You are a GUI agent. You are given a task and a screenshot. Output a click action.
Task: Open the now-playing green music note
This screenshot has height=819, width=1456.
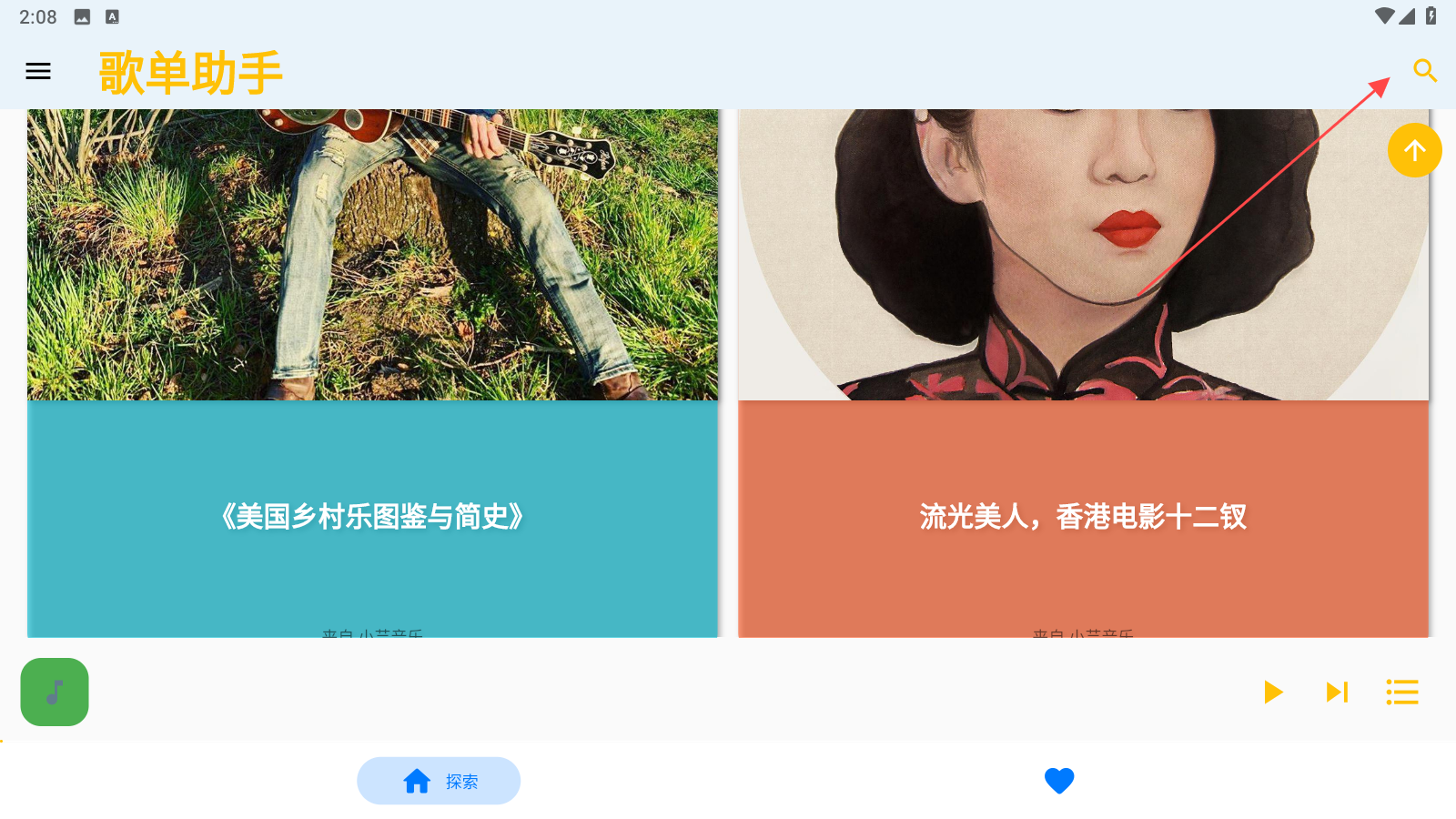(55, 692)
